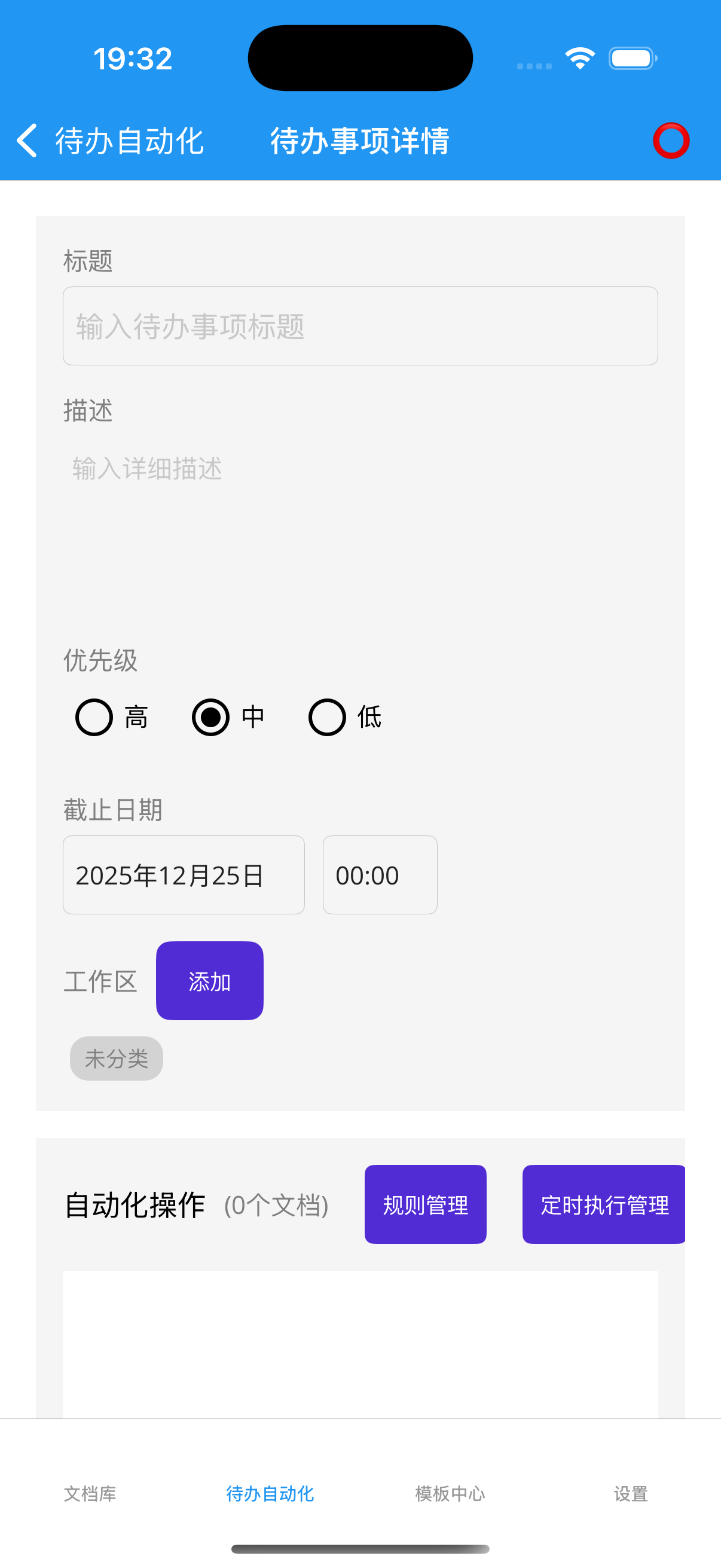
Task: Tap the 添加 workspace button
Action: click(209, 981)
